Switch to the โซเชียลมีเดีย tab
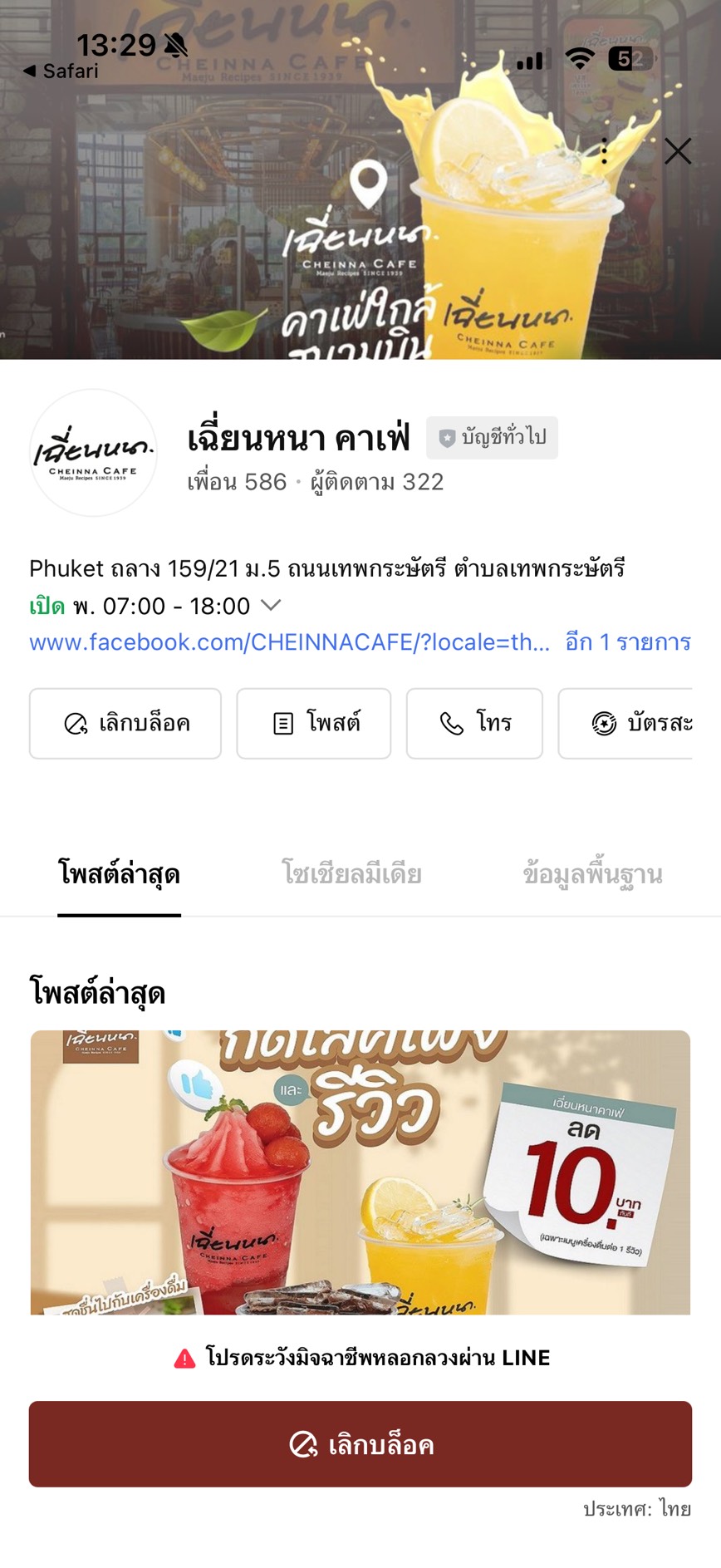Viewport: 721px width, 1568px height. click(351, 874)
